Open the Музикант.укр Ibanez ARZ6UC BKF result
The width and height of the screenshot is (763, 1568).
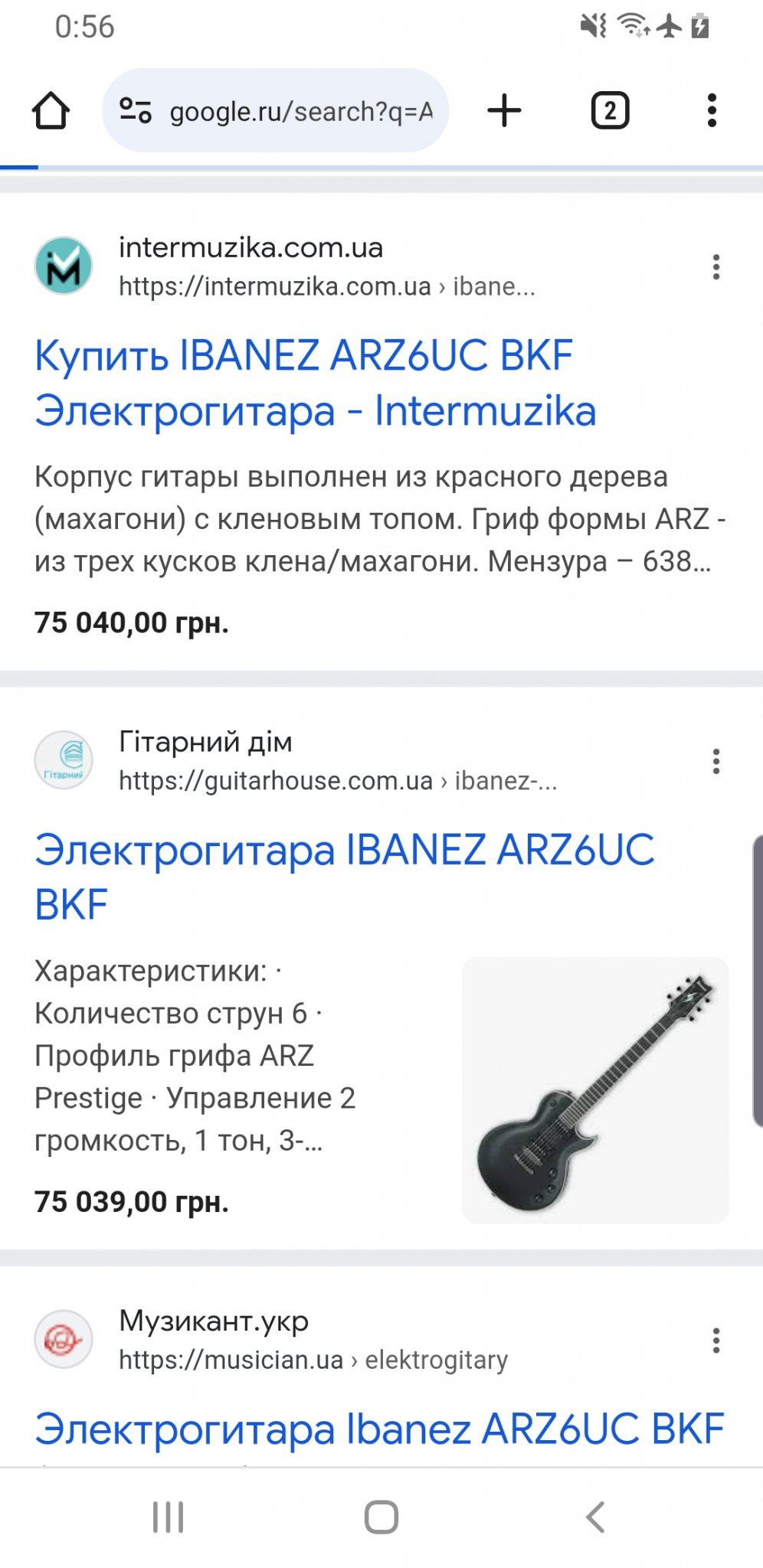tap(378, 1429)
